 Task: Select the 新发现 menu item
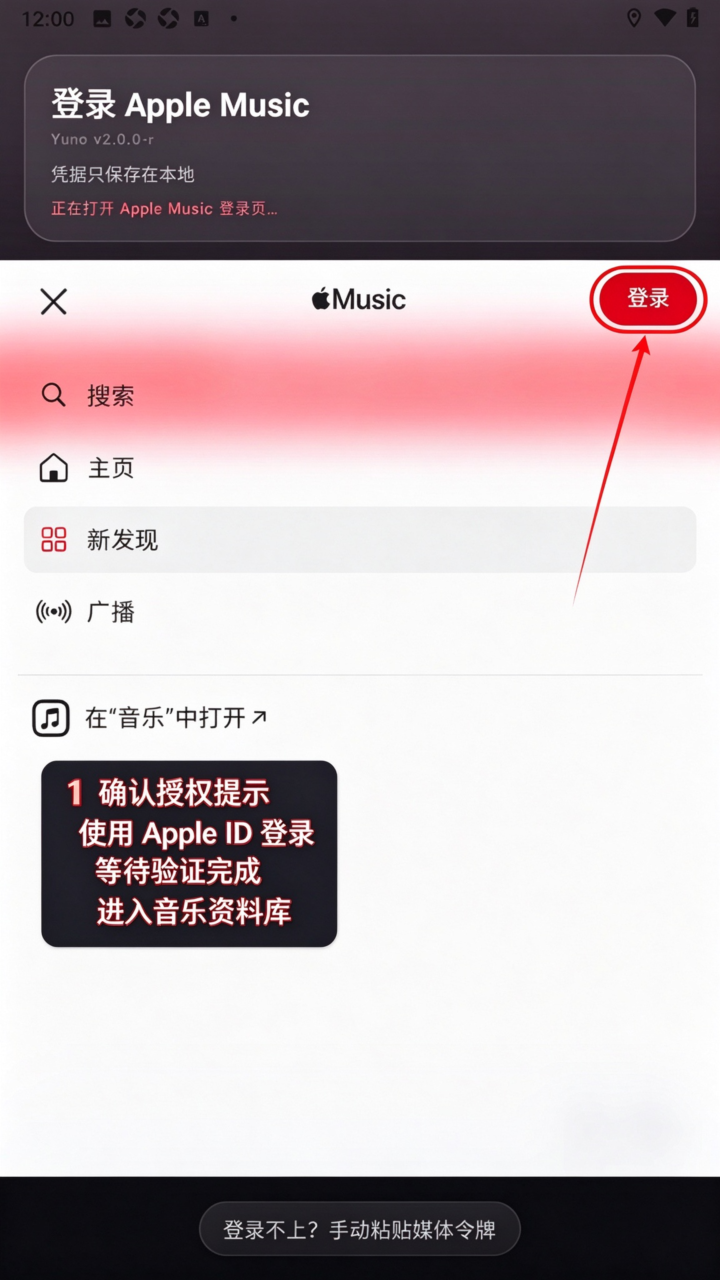coord(360,540)
